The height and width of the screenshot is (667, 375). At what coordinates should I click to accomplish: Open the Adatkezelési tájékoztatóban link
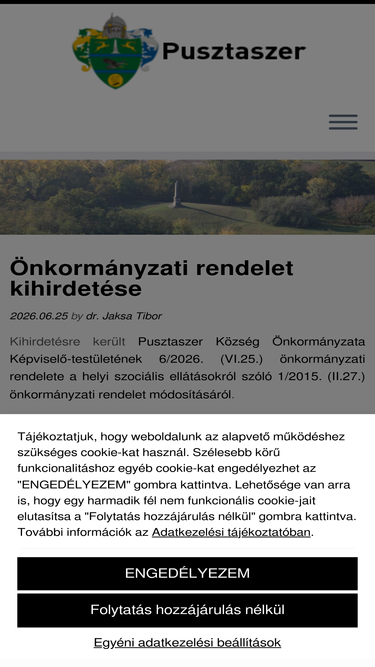231,532
